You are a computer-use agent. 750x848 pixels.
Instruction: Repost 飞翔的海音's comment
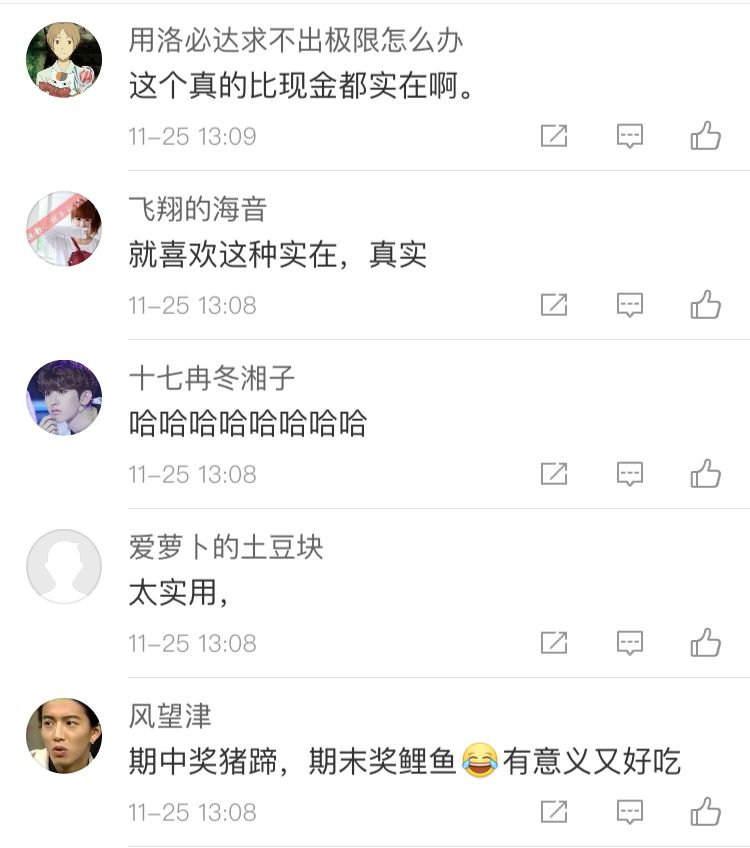click(554, 305)
